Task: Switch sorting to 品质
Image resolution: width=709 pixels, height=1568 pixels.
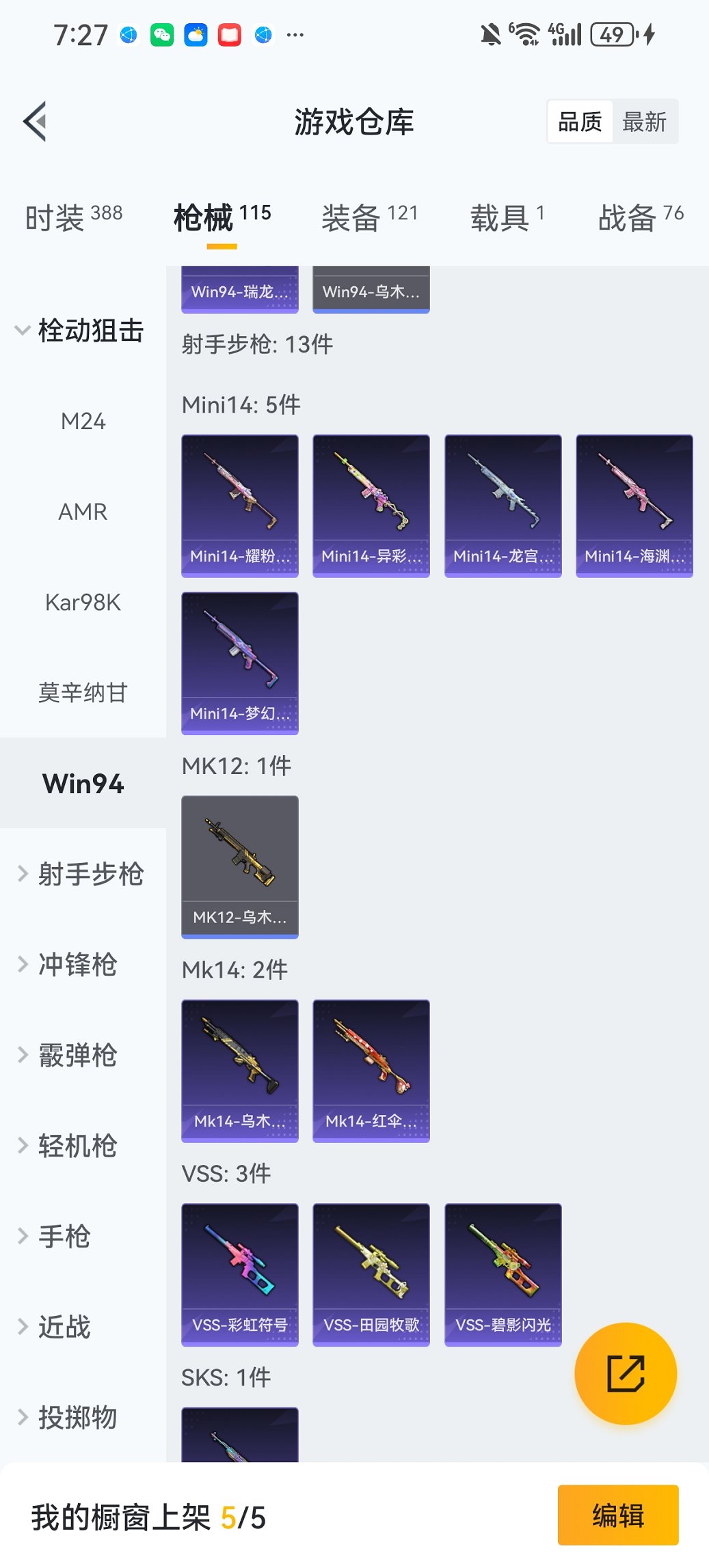Action: pos(580,120)
